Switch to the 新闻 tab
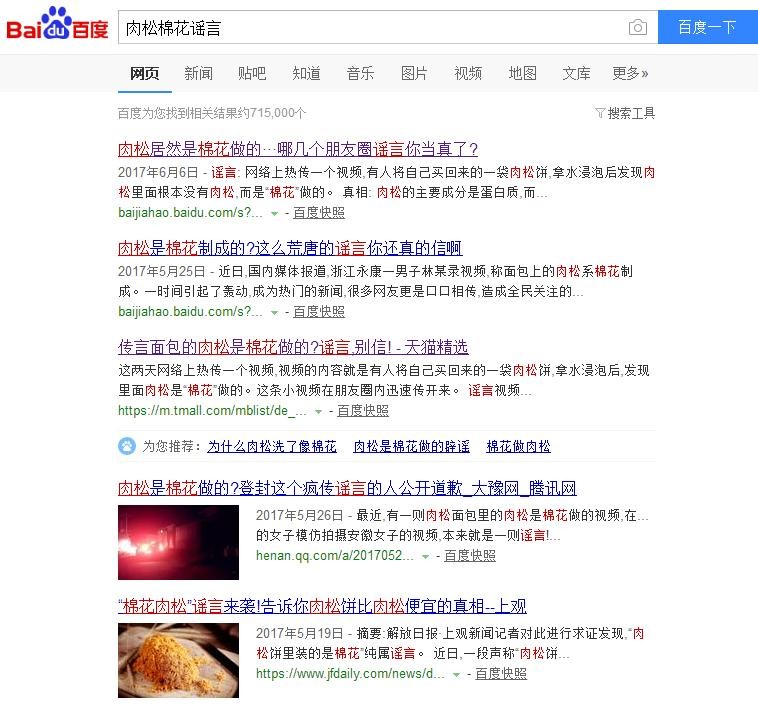The height and width of the screenshot is (712, 758). point(198,73)
